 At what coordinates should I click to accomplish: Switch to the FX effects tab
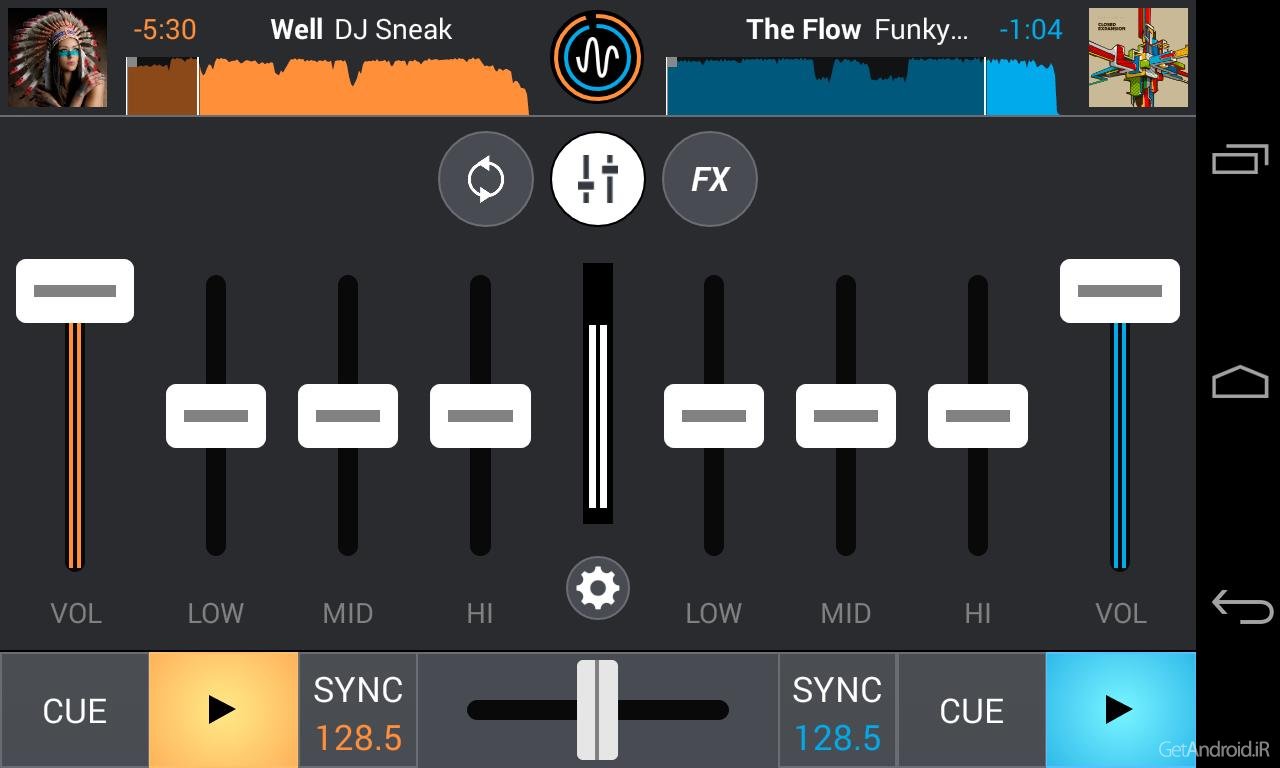coord(710,180)
